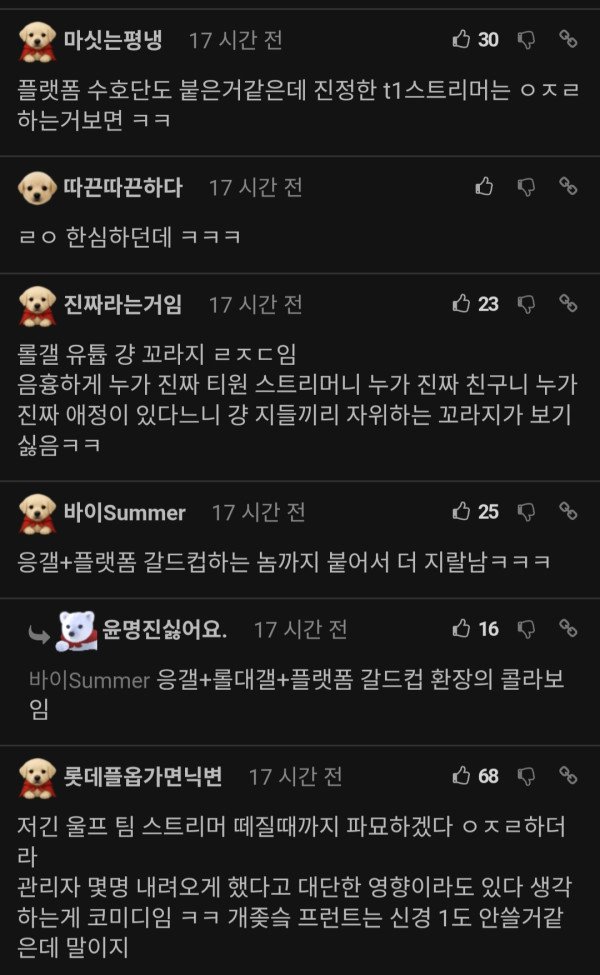This screenshot has height=975, width=600.
Task: Like 진짜라는거임's comment
Action: pos(462,303)
